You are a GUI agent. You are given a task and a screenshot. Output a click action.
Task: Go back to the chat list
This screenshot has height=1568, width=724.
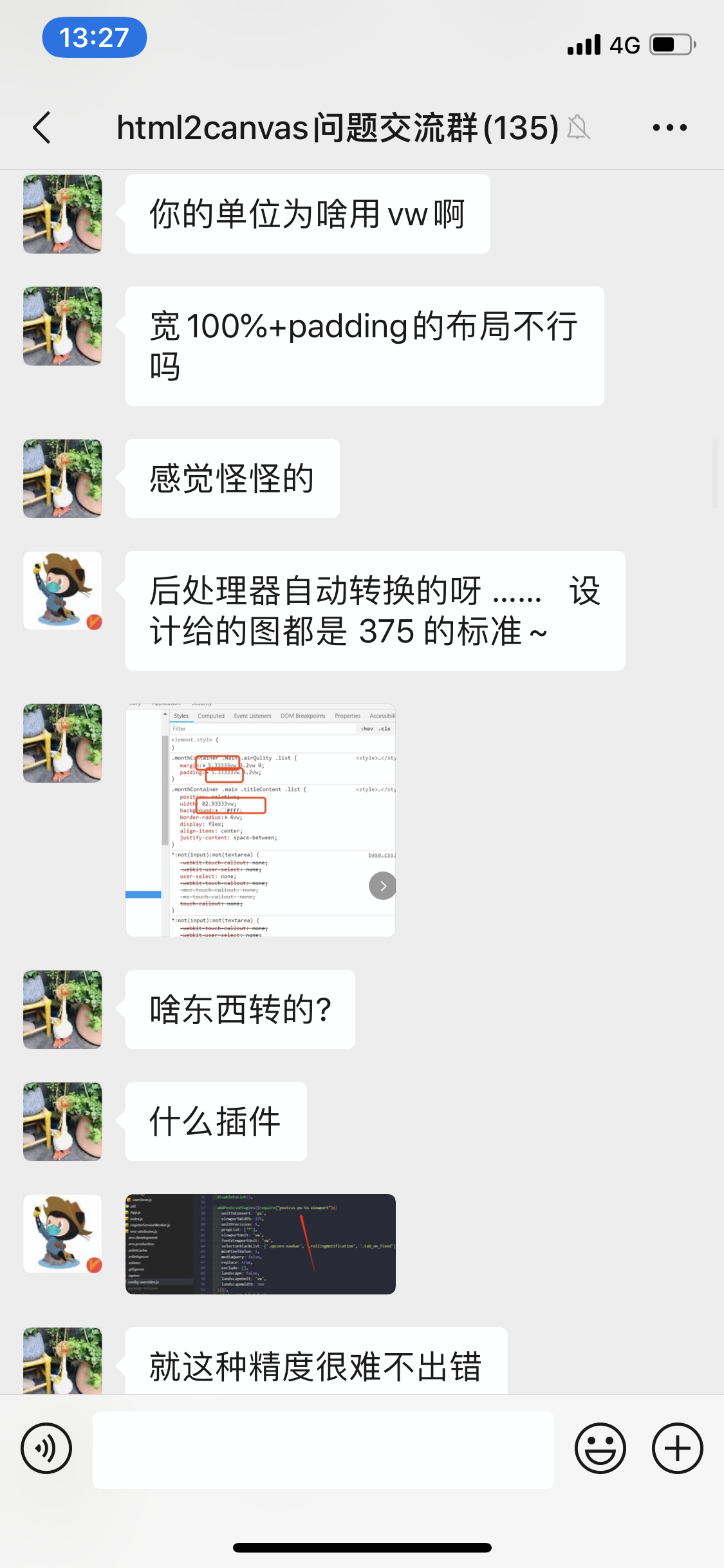[x=42, y=127]
